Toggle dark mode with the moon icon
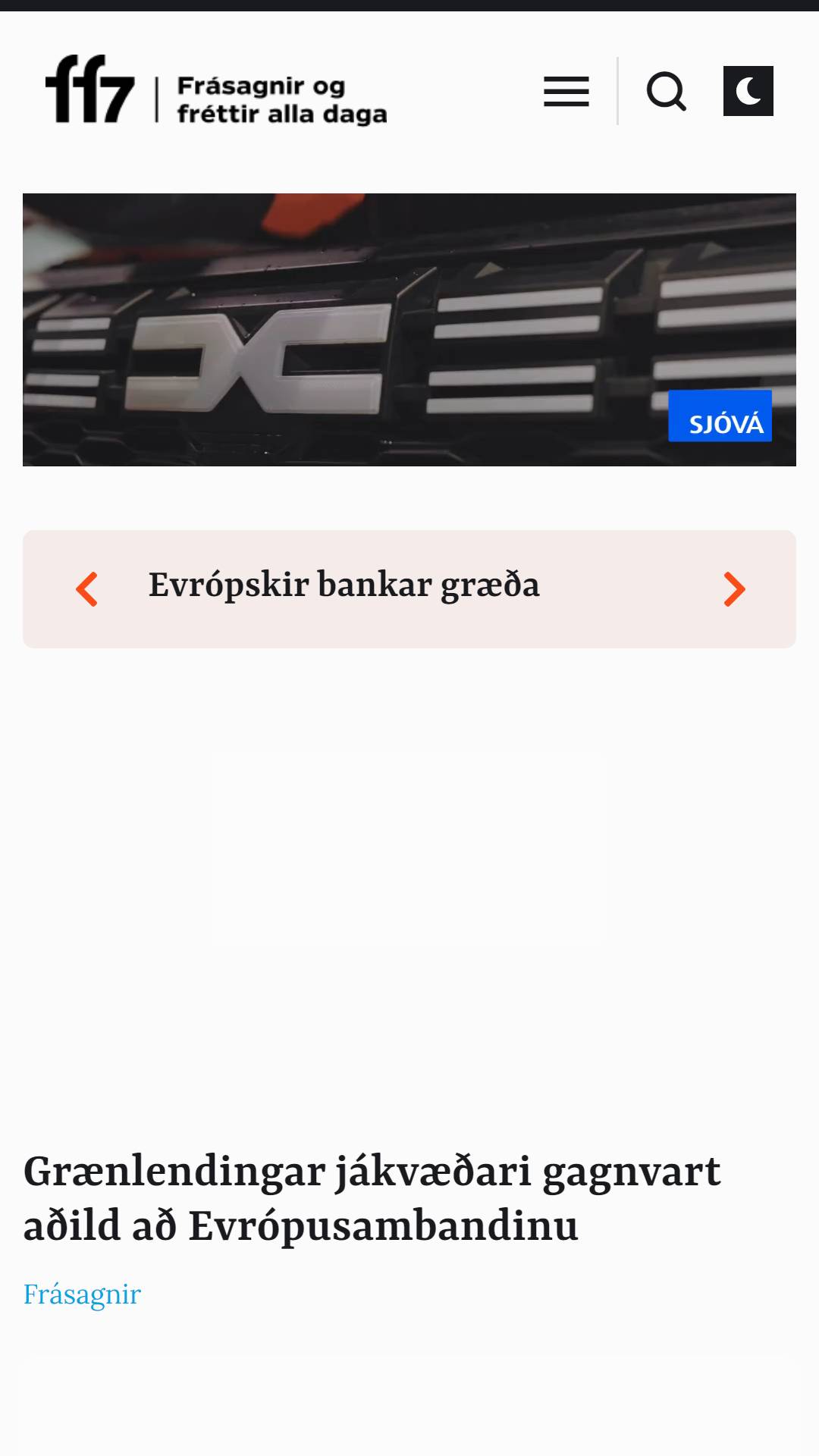Viewport: 819px width, 1456px height. click(748, 91)
